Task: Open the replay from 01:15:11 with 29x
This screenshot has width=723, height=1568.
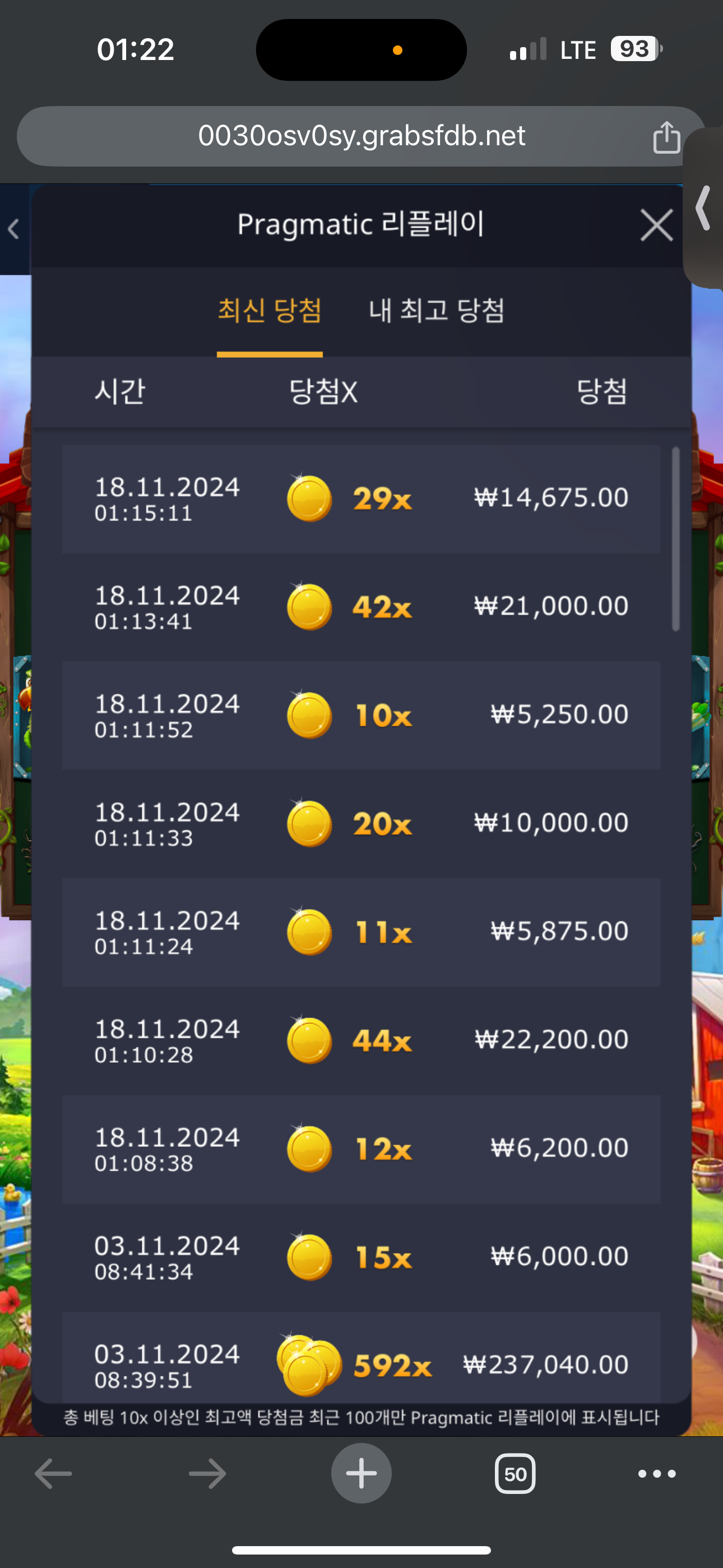Action: (x=361, y=499)
